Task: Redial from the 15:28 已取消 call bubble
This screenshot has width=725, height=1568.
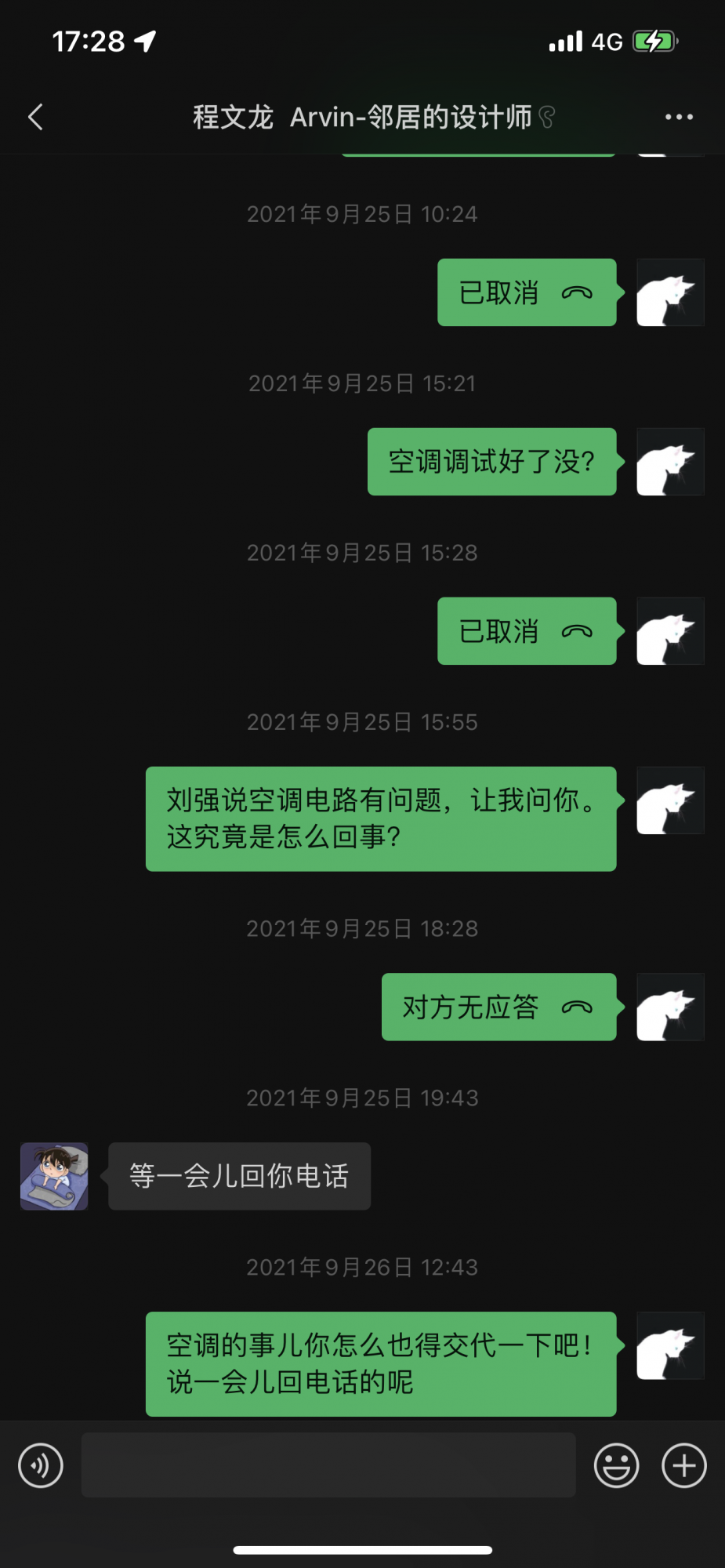Action: click(x=527, y=631)
